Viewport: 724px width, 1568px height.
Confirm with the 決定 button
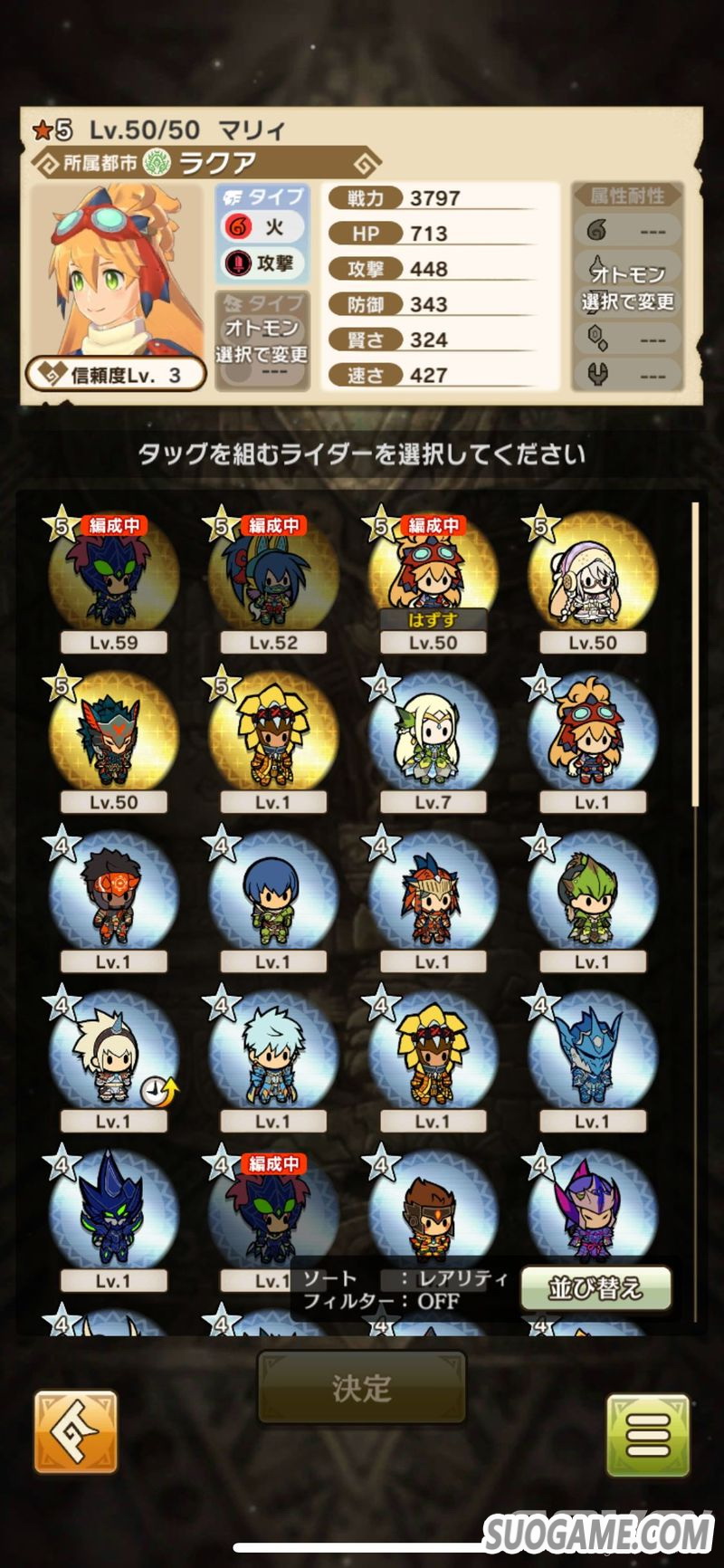pos(361,1387)
